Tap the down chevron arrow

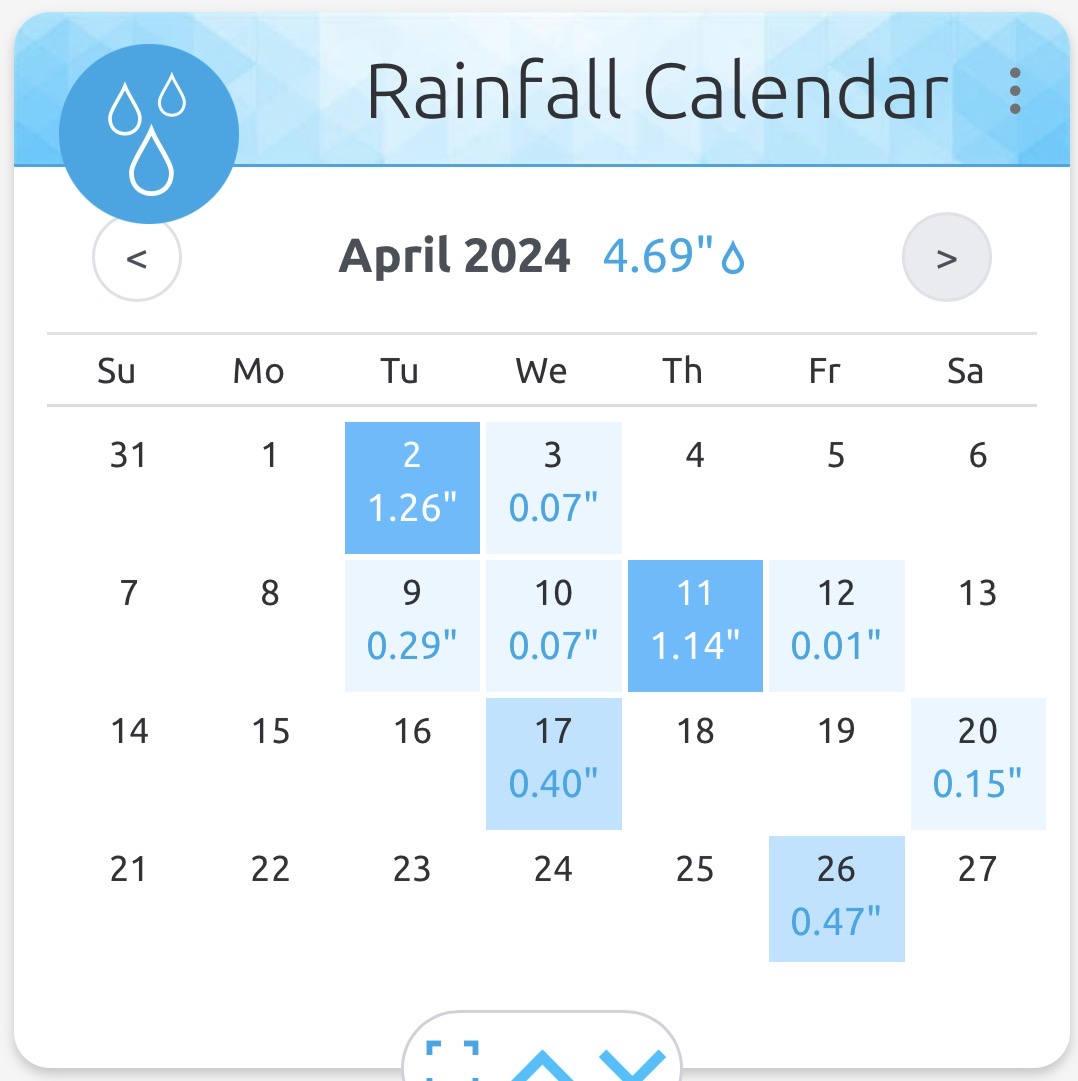(632, 1065)
